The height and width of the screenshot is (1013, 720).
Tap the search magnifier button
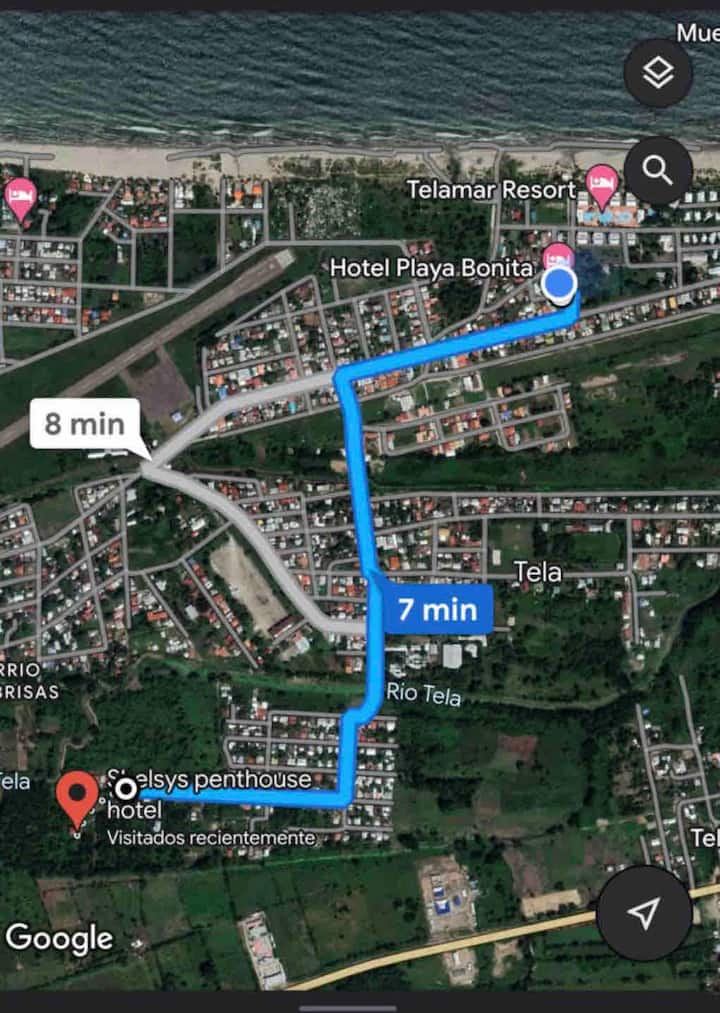(658, 171)
